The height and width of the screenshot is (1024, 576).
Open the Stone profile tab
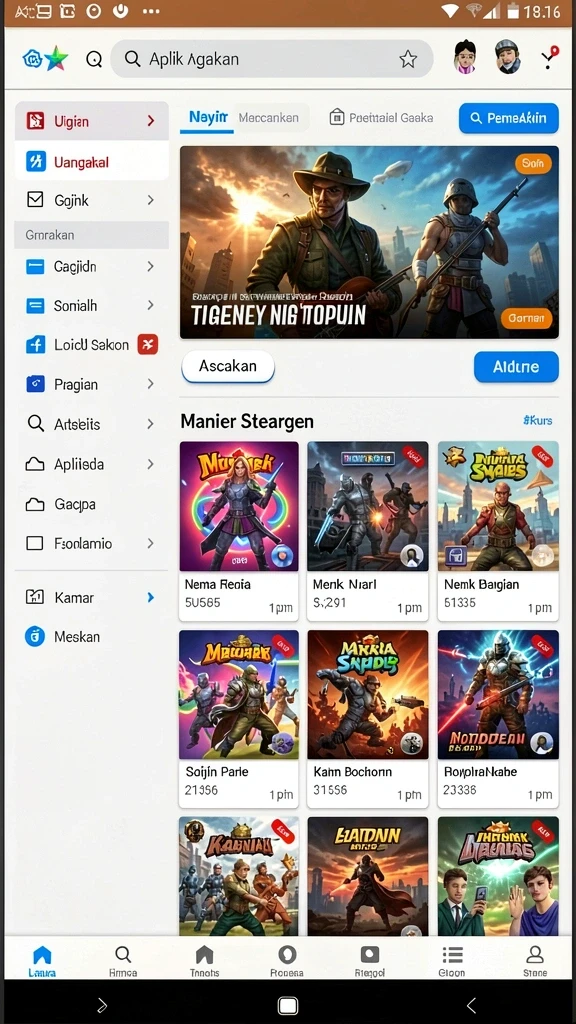(535, 961)
